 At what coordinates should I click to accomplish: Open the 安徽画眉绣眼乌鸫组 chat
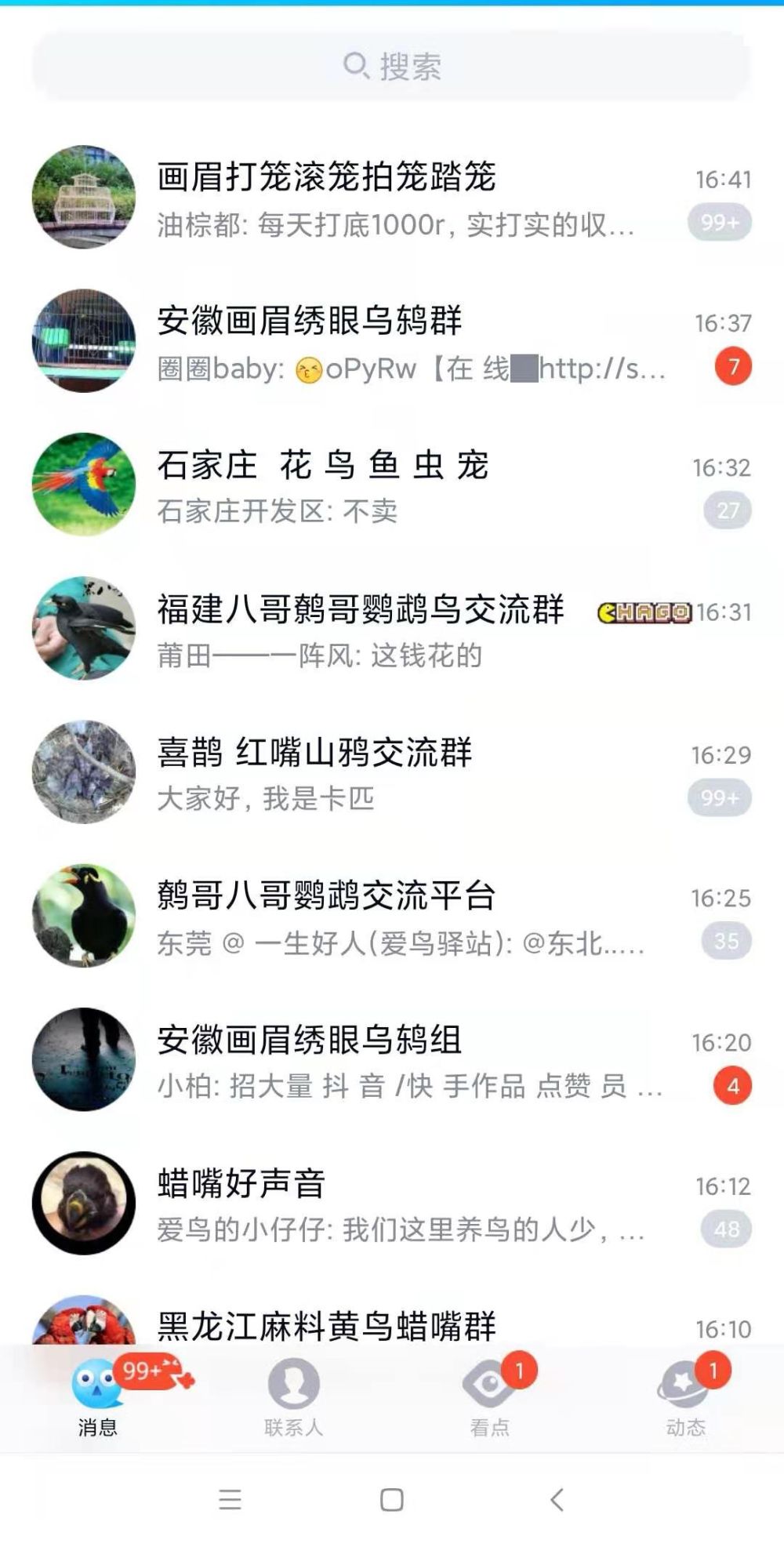tap(392, 1061)
